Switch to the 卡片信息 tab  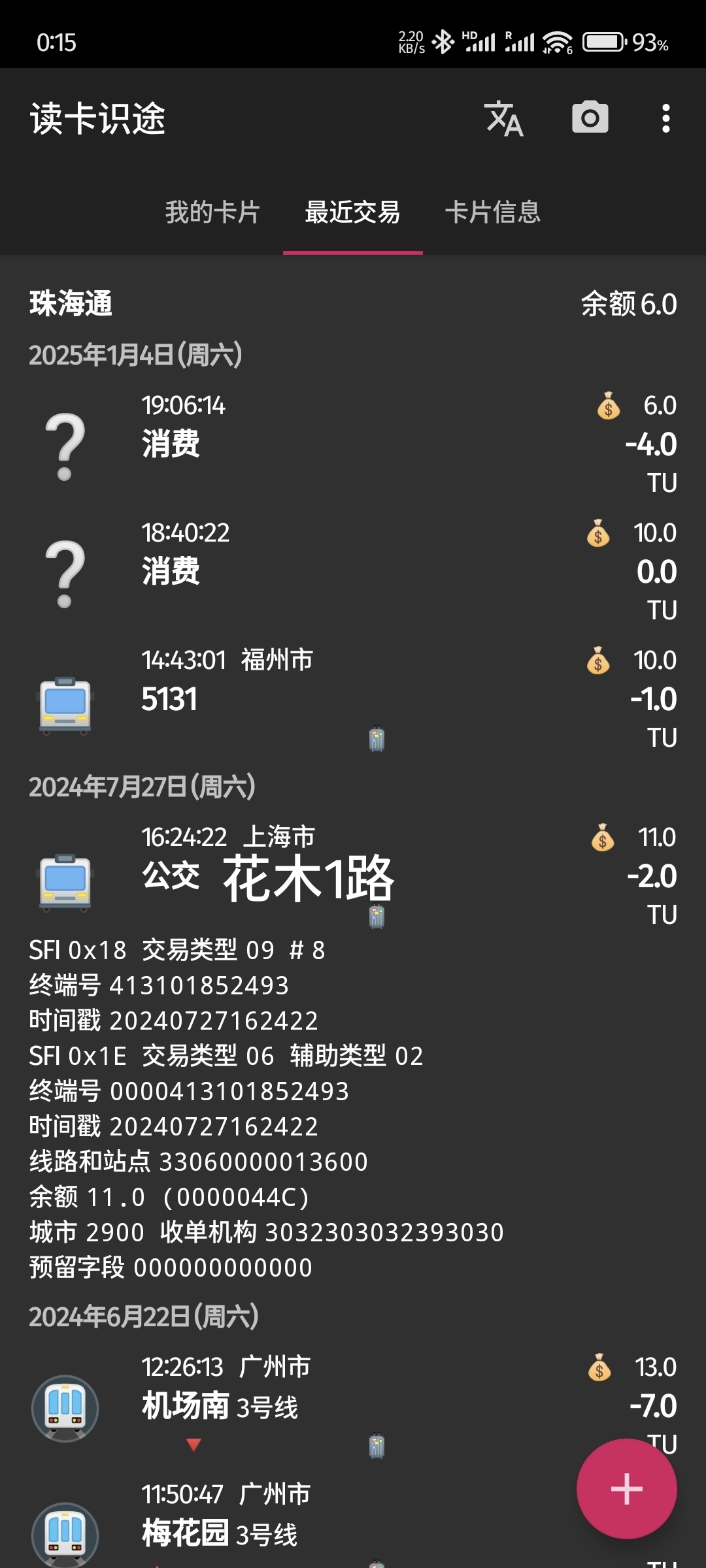point(492,212)
